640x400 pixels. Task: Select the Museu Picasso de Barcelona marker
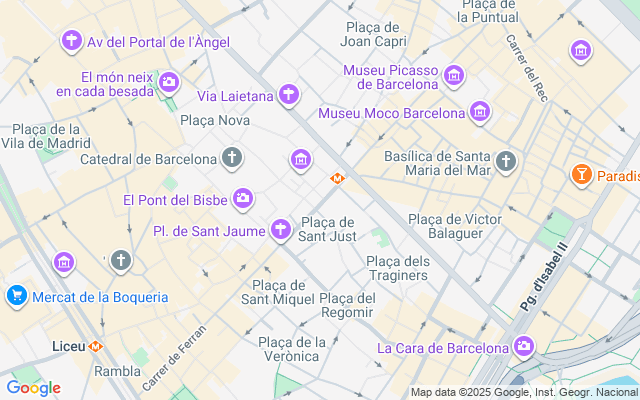[x=454, y=76]
